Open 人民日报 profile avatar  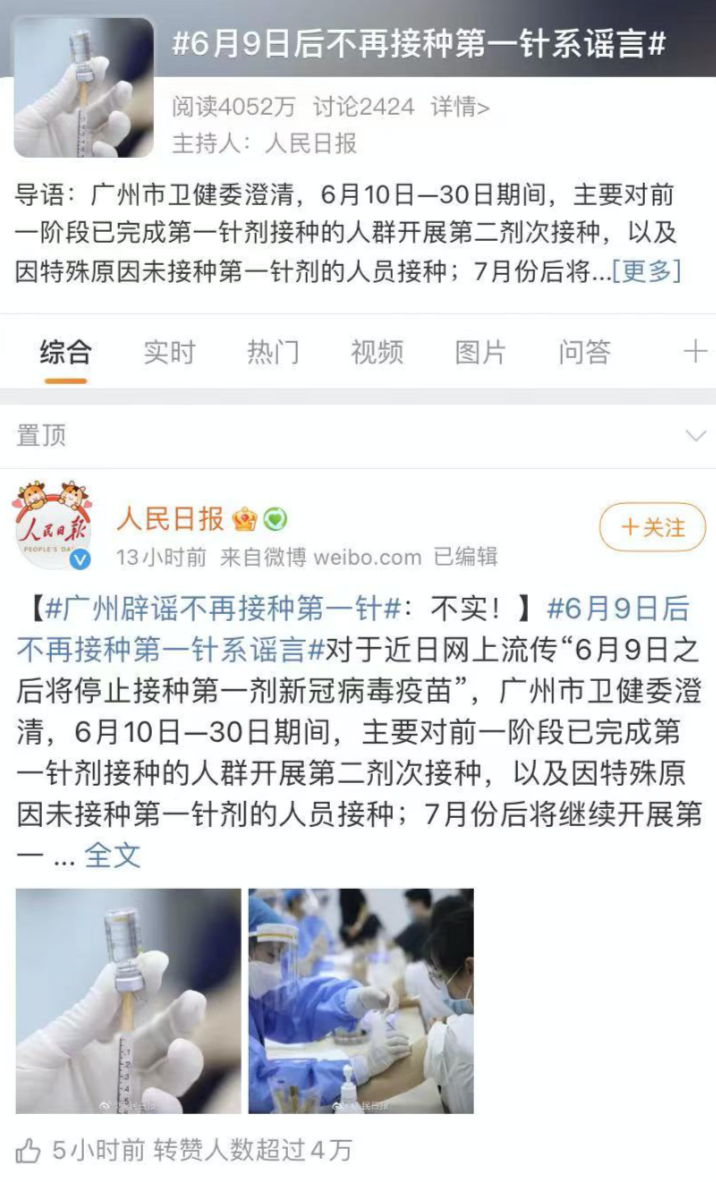[x=51, y=525]
